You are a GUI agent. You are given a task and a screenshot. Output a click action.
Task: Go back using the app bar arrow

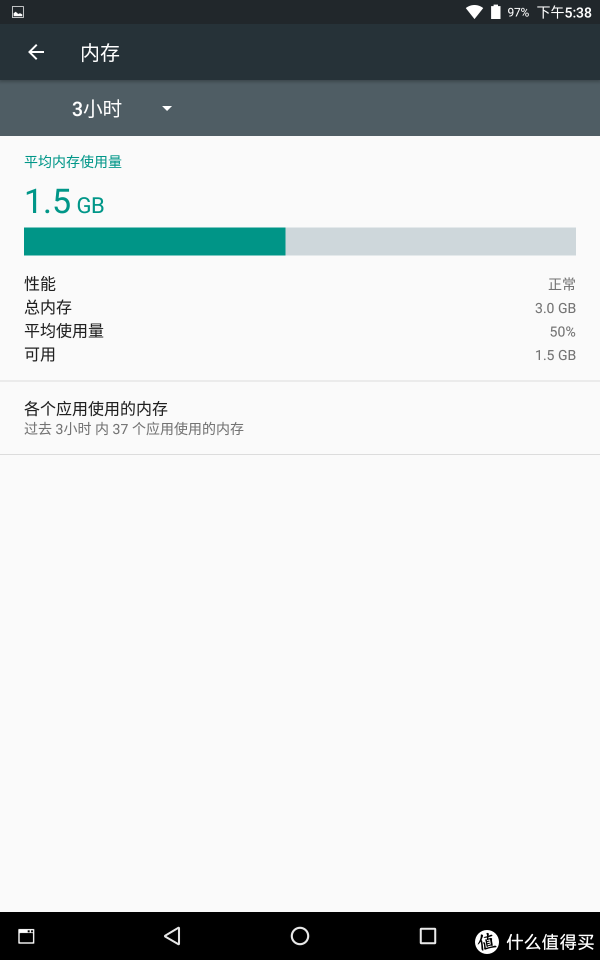pos(36,53)
